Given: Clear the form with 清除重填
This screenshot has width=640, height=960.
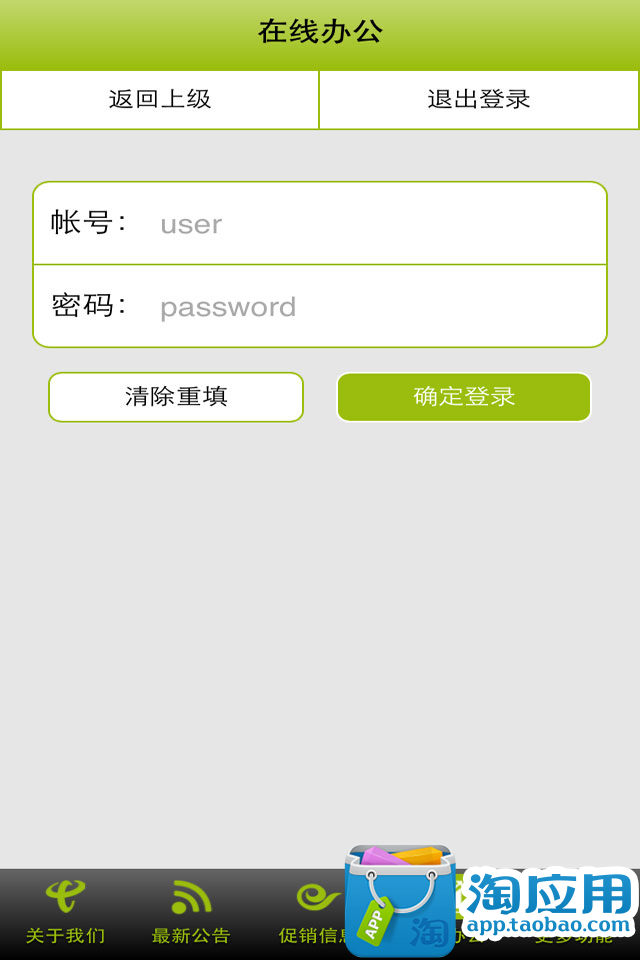Looking at the screenshot, I should tap(176, 397).
